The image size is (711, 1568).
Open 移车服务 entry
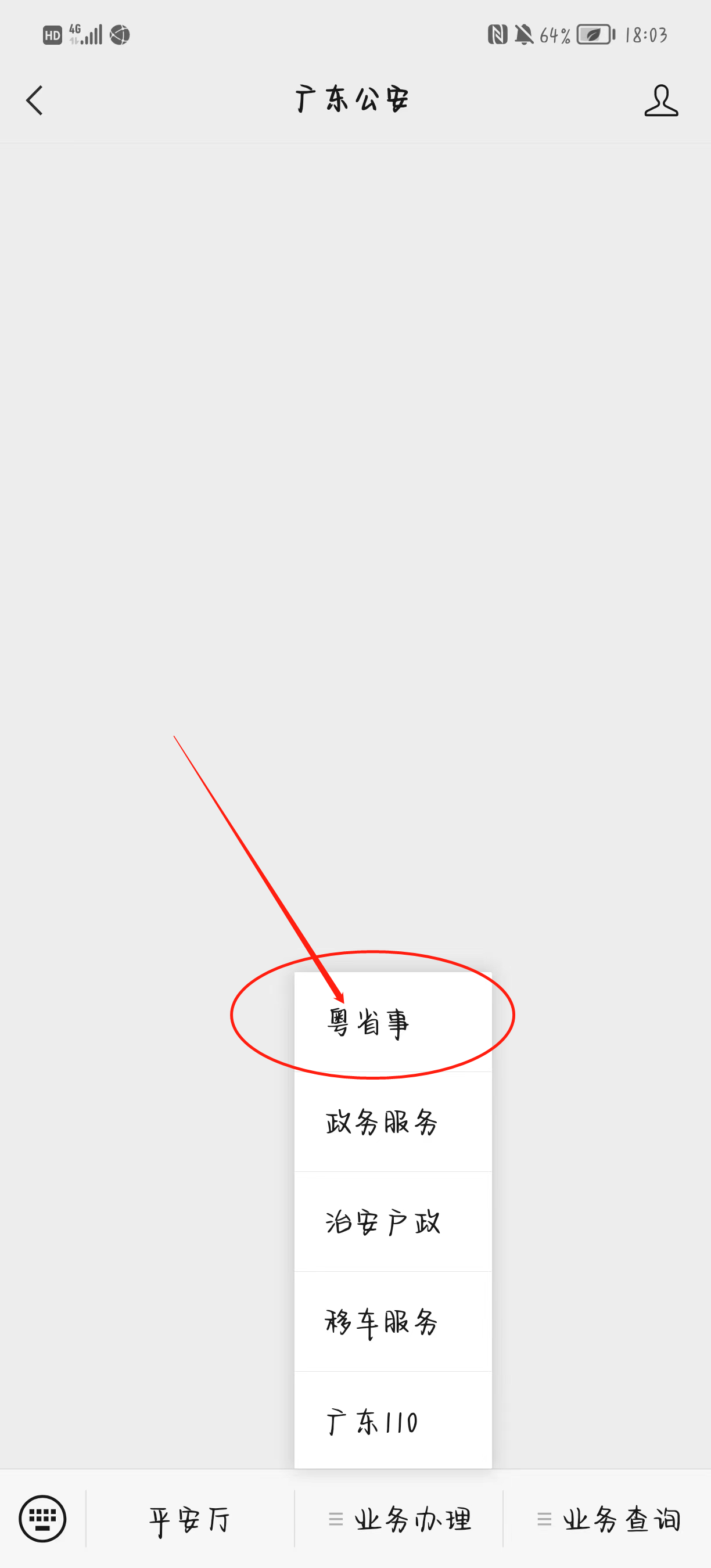[393, 1322]
